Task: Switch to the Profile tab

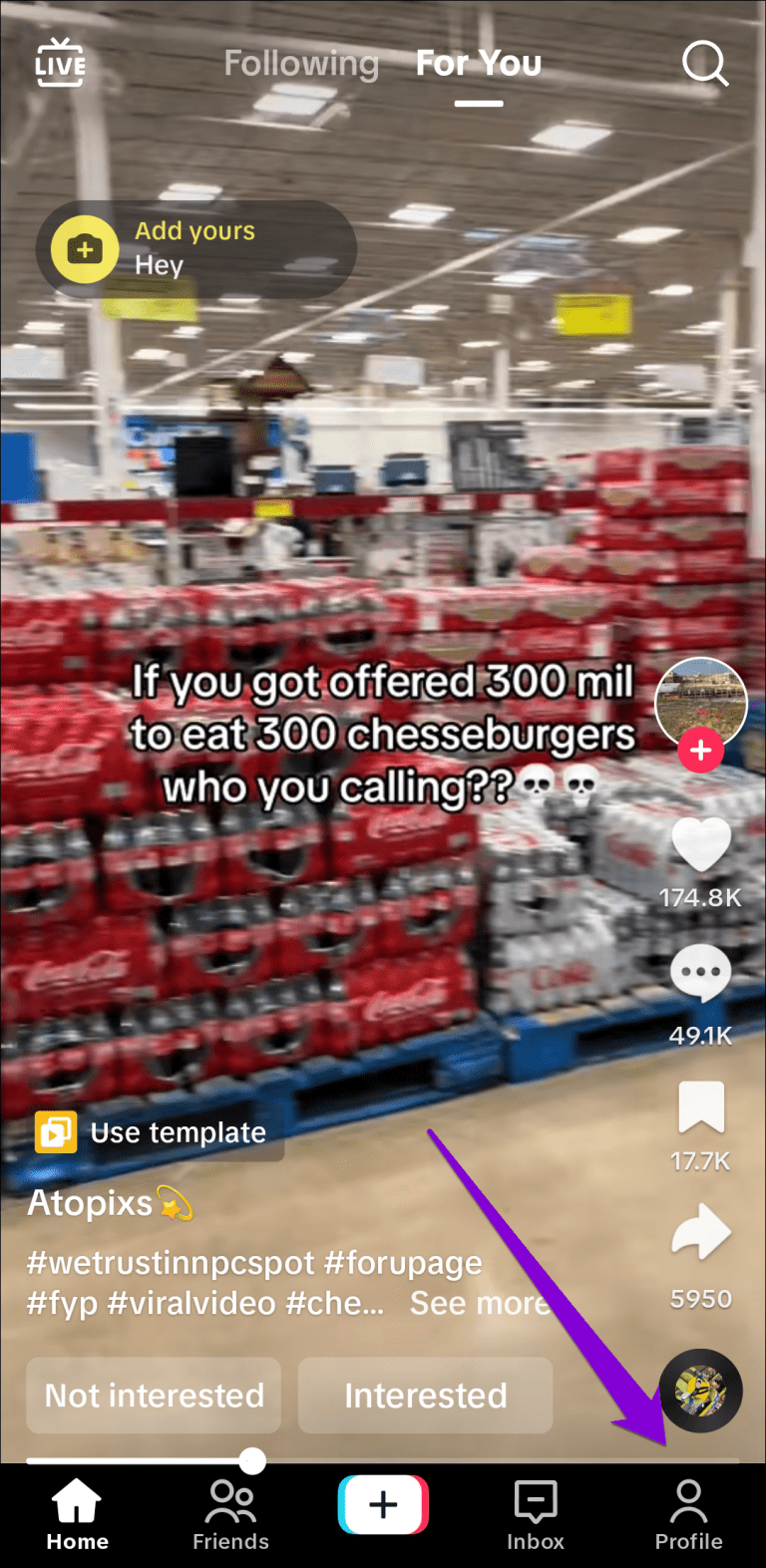Action: [x=688, y=1515]
